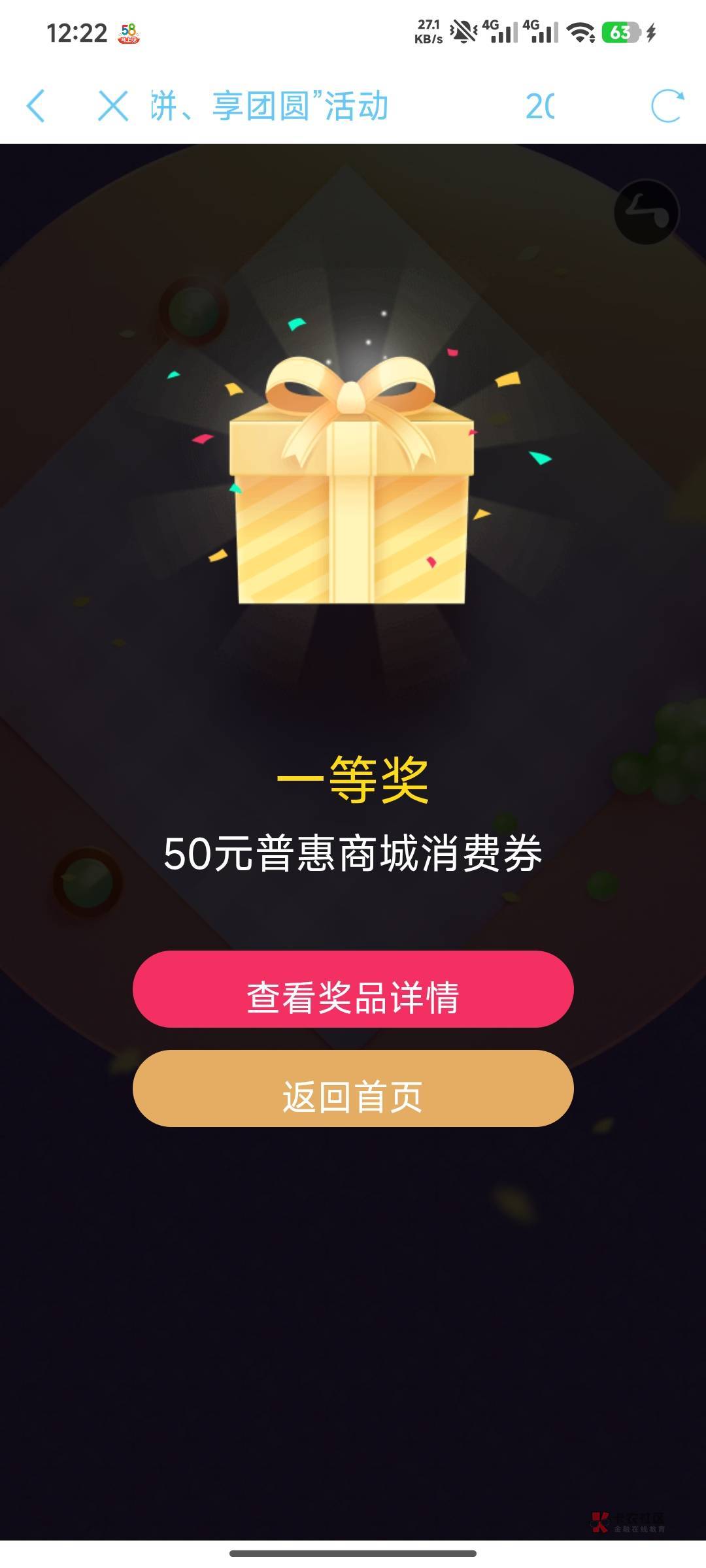Reload the page with the refresh icon

click(667, 106)
